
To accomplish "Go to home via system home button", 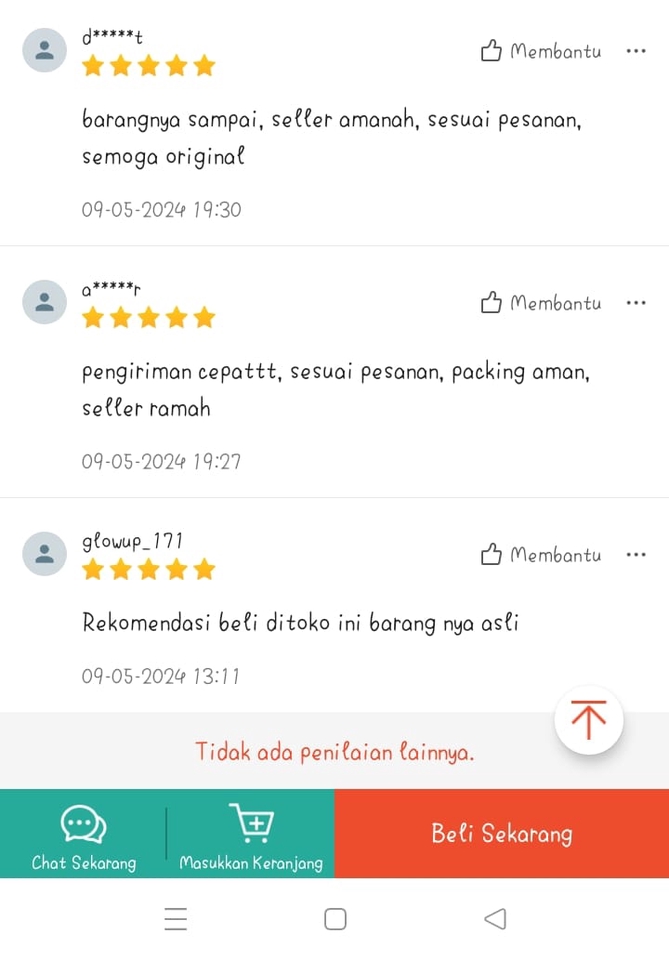I will tap(335, 918).
